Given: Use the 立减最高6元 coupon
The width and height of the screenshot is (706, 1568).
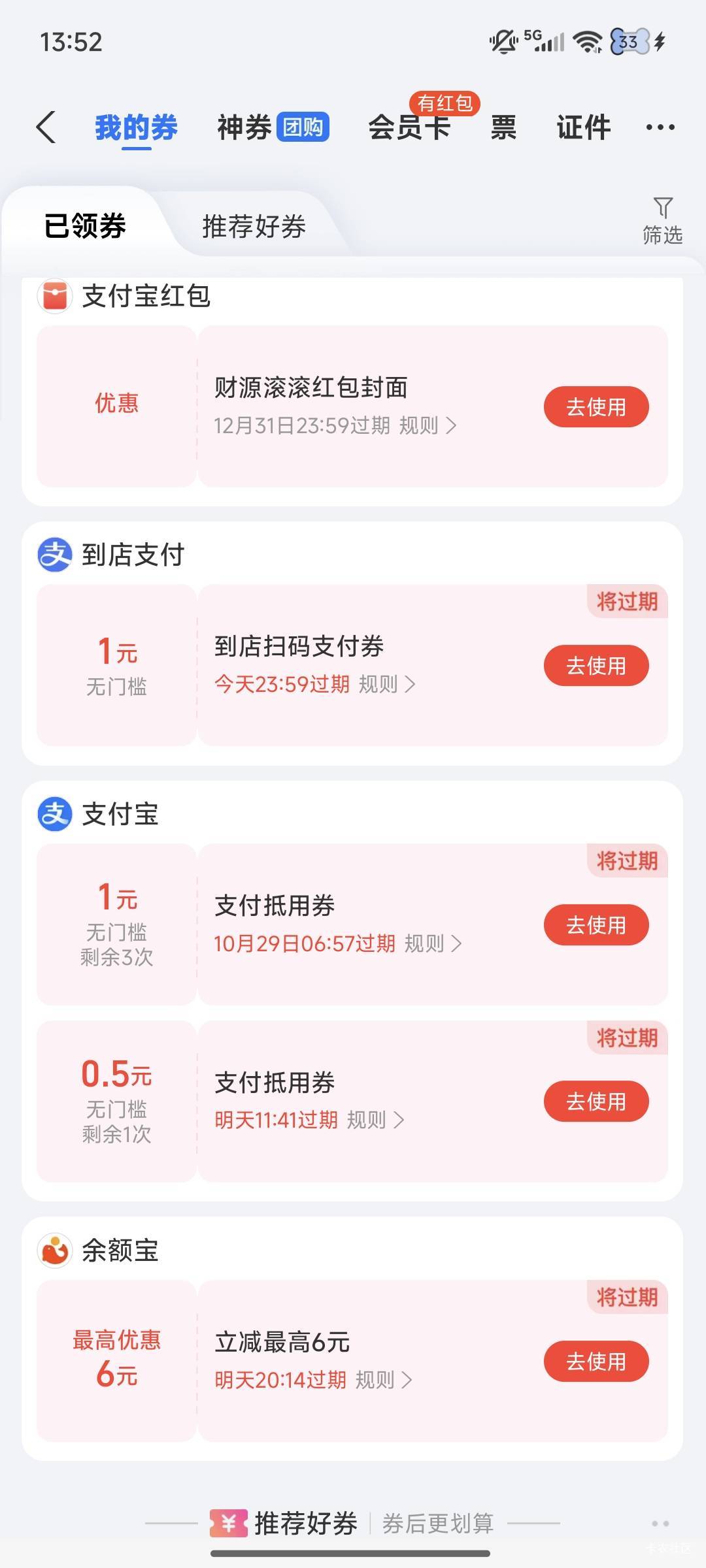Looking at the screenshot, I should pyautogui.click(x=596, y=1362).
